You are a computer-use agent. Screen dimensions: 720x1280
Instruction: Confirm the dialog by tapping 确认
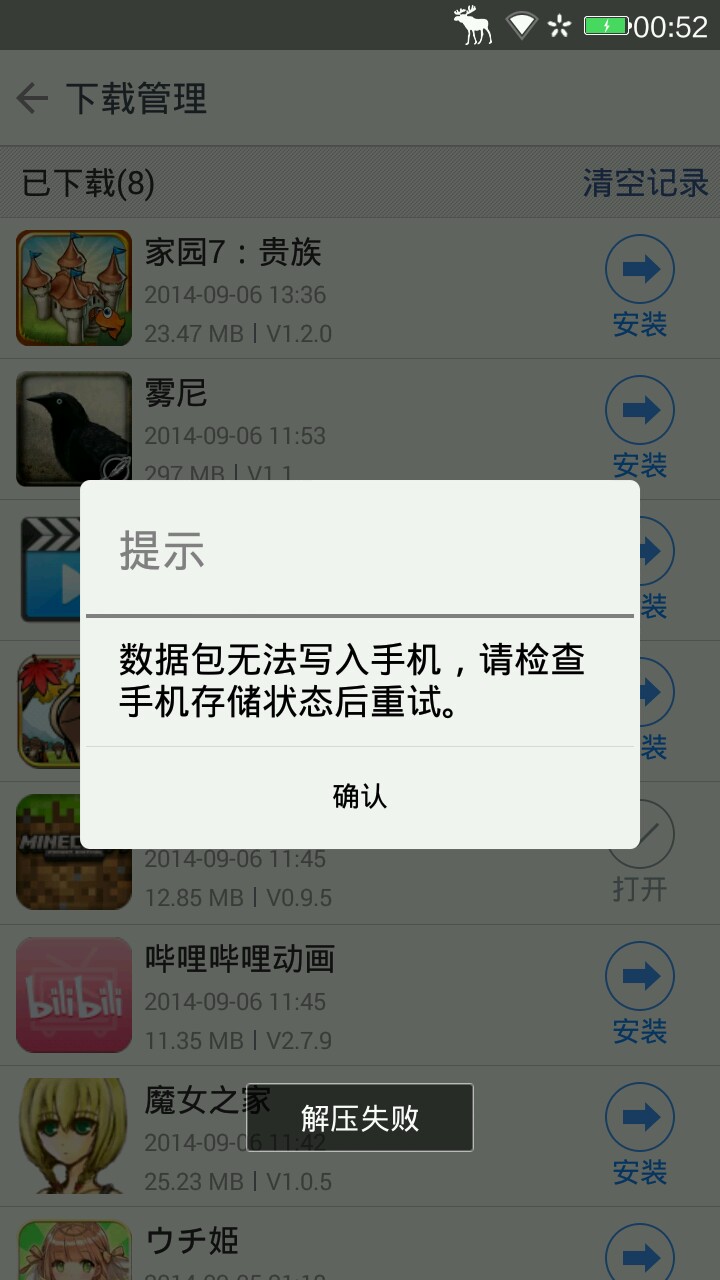[359, 797]
